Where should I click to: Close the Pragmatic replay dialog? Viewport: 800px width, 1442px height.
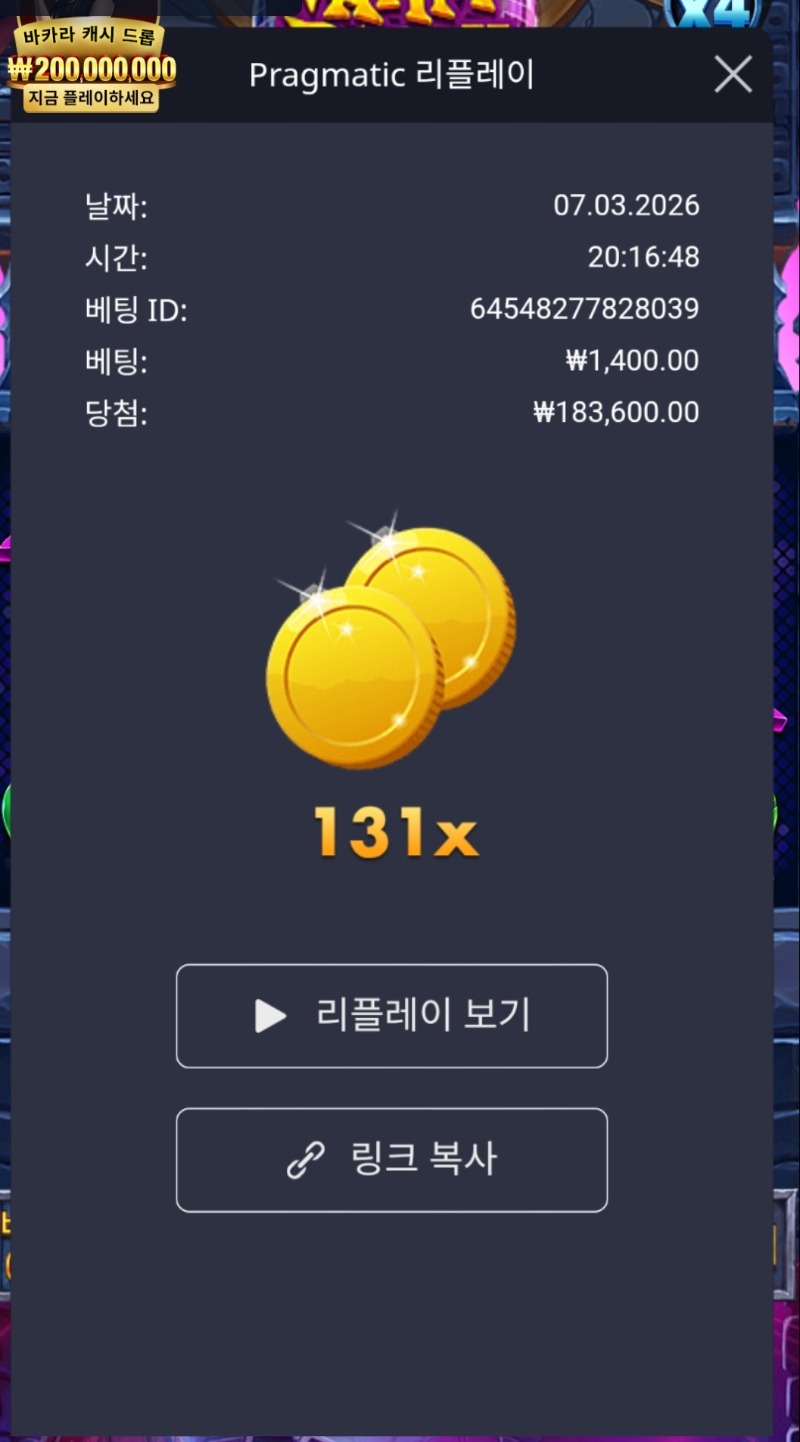tap(733, 75)
